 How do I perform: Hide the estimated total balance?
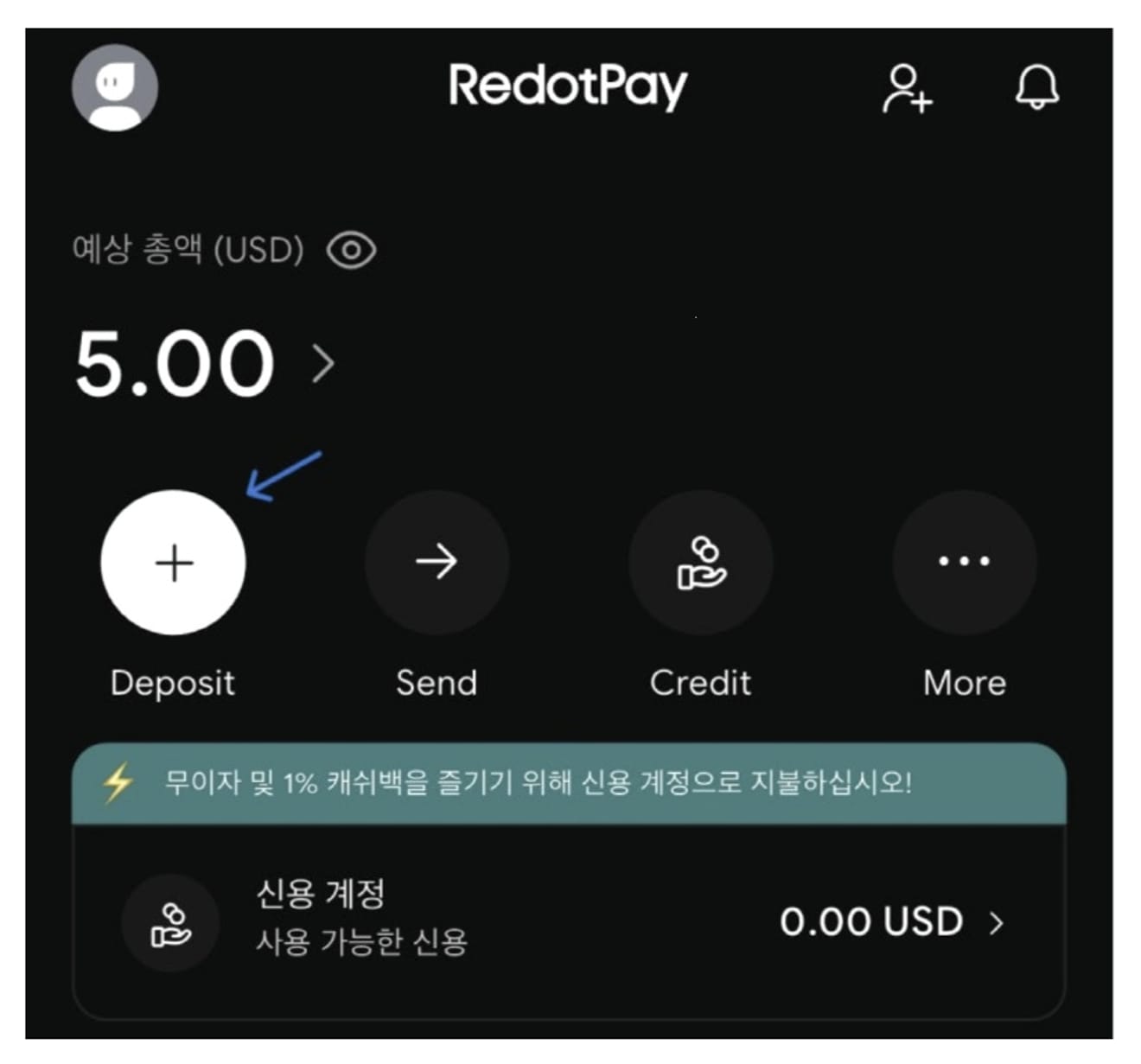click(351, 251)
